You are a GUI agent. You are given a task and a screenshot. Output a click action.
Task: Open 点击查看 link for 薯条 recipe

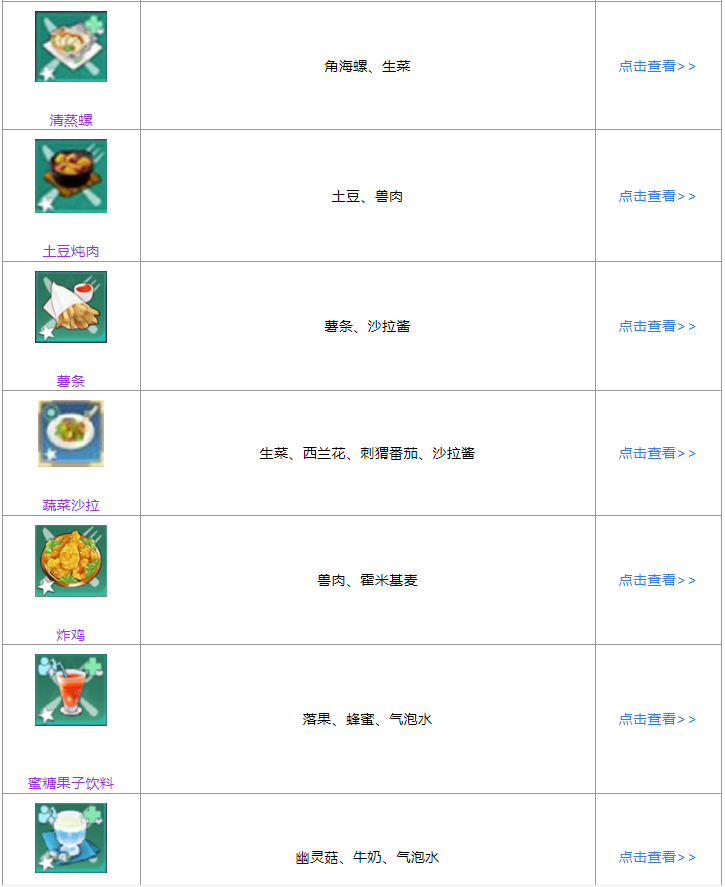657,327
